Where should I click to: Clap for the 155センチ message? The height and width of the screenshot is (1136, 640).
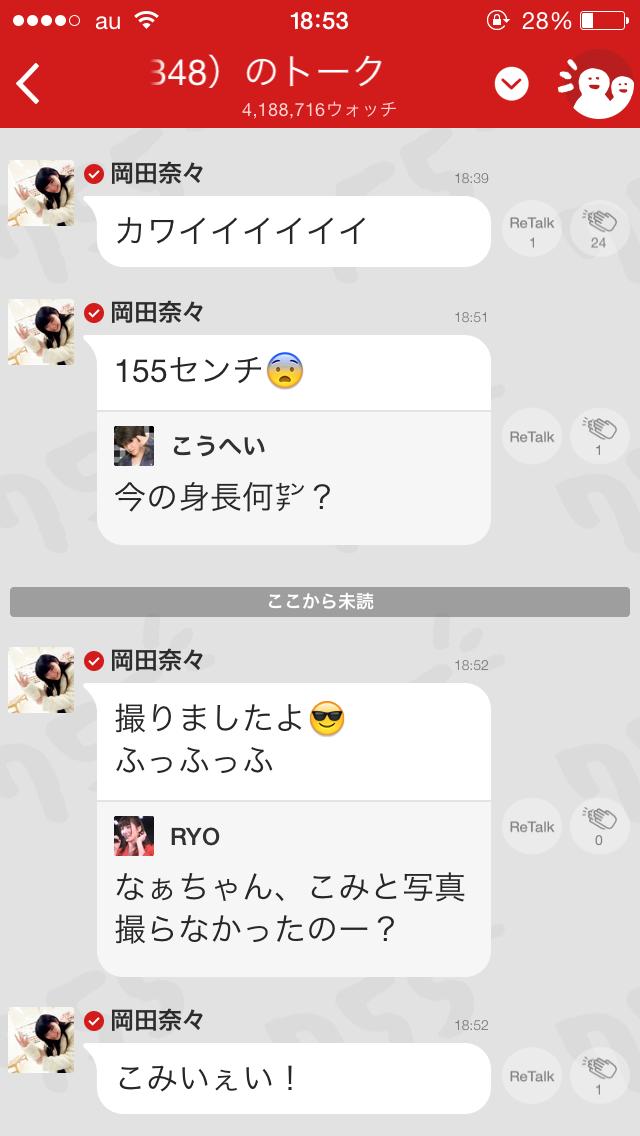click(599, 438)
